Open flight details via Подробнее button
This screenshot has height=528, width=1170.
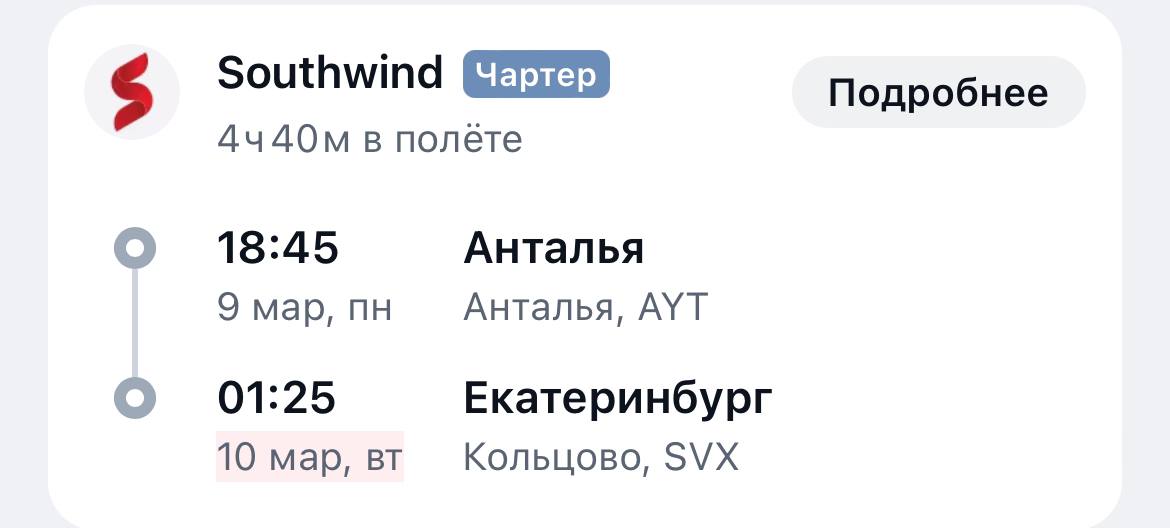tap(938, 93)
